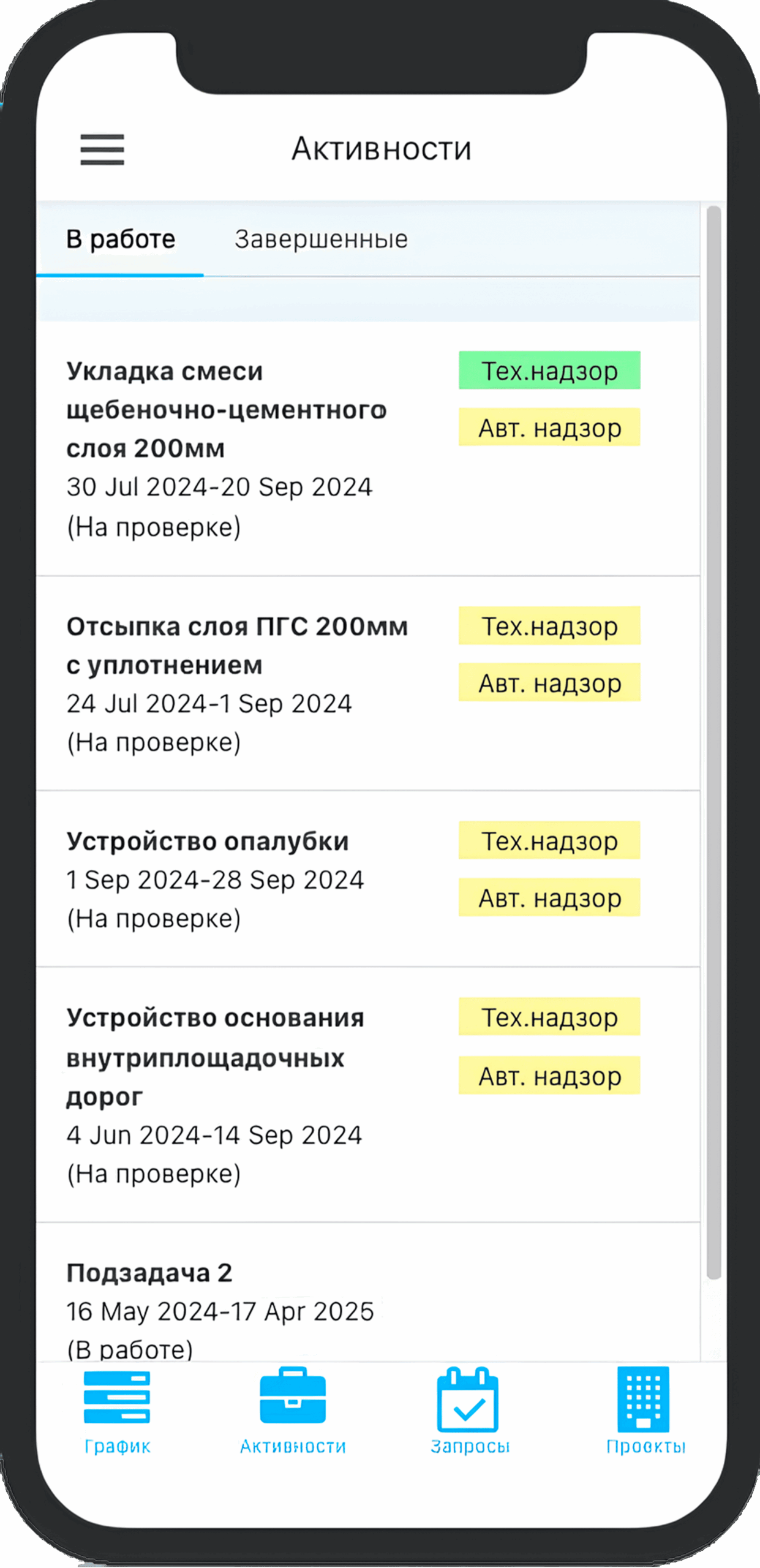Tap green Тех.надзор badge on Укладка смеси
This screenshot has width=760, height=1568.
point(549,370)
